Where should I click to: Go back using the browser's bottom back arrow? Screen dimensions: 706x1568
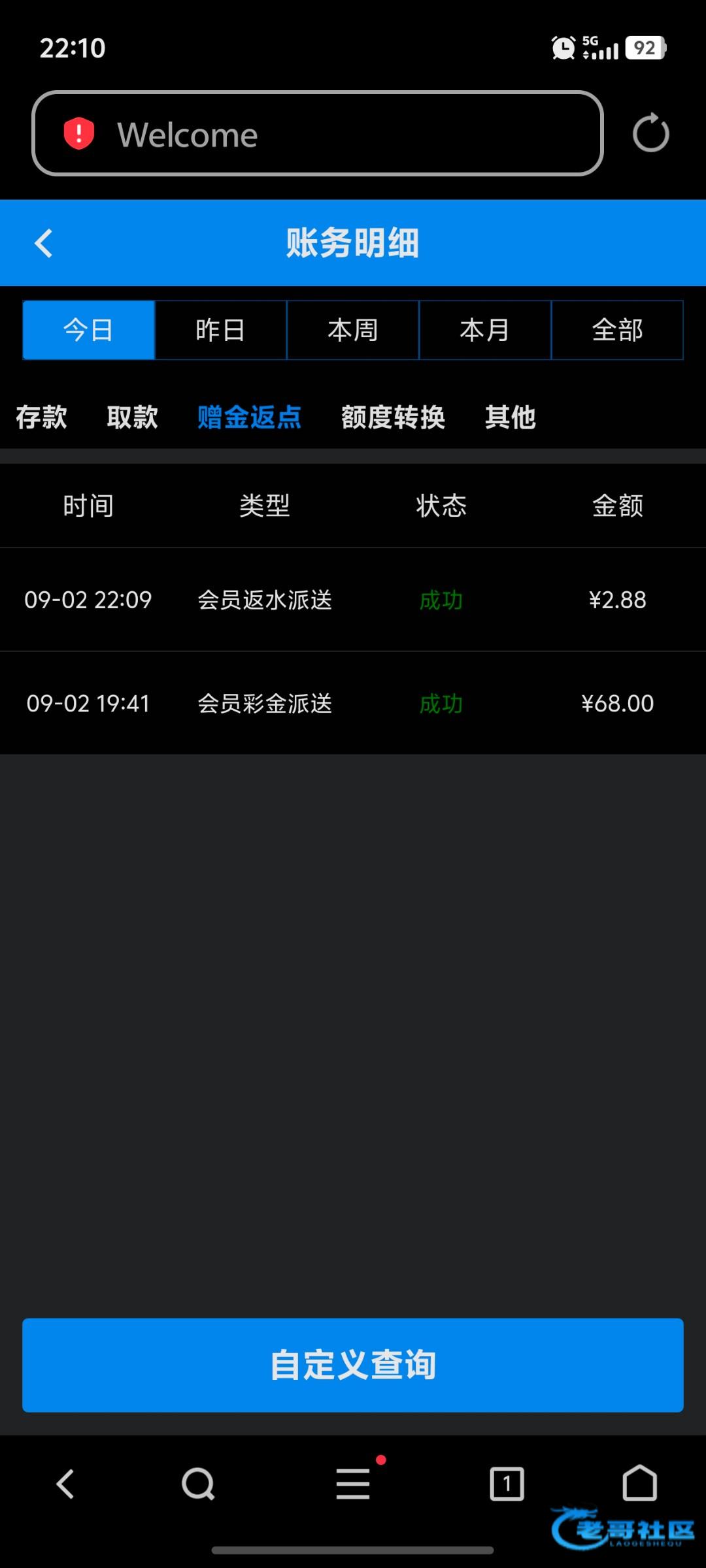pos(65,1484)
